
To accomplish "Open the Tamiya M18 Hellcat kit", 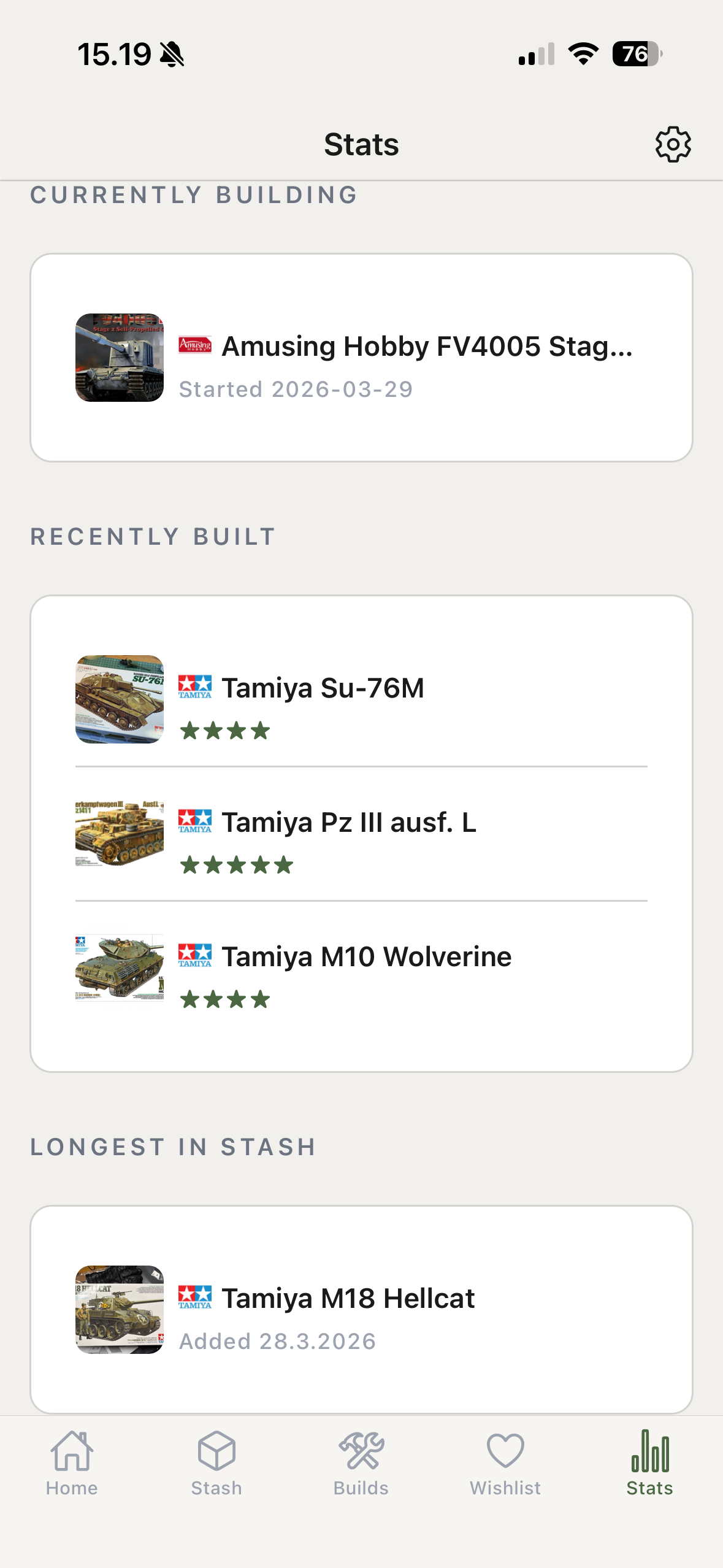I will pos(361,1309).
